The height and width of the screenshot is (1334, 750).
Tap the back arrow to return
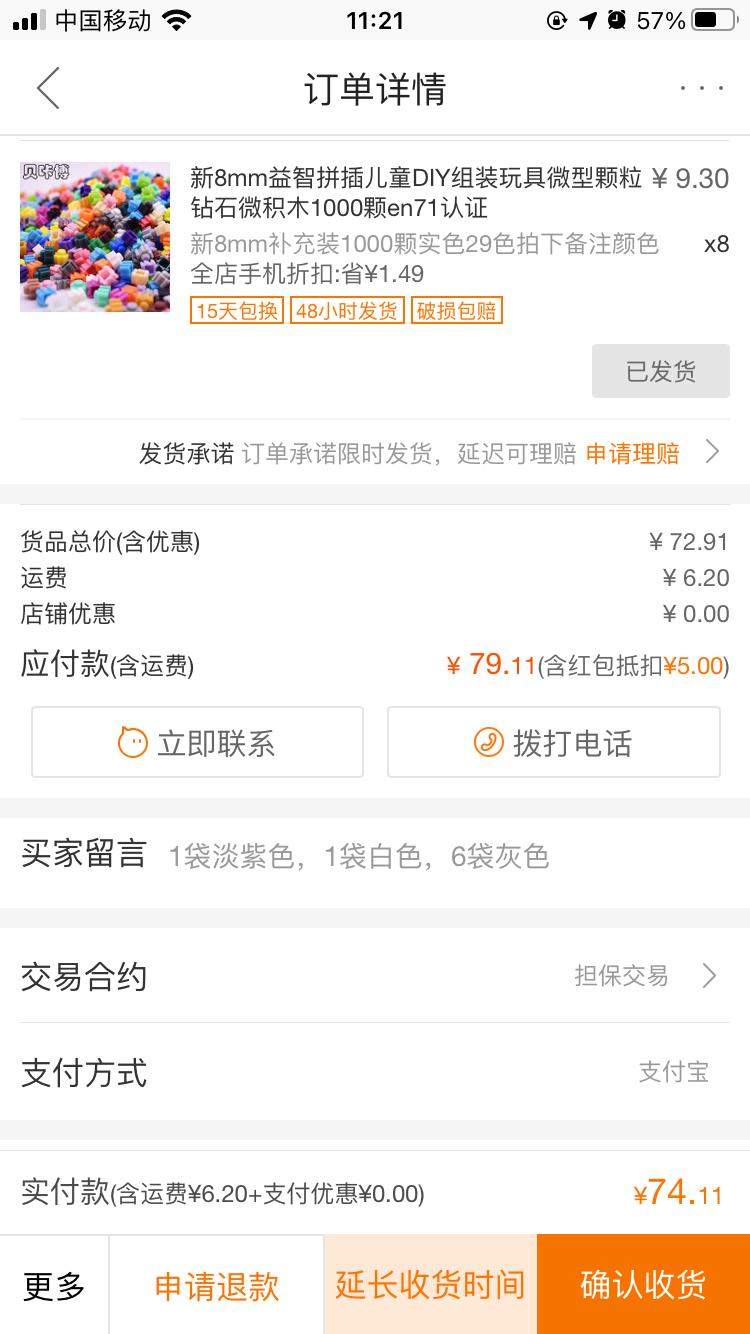[47, 88]
